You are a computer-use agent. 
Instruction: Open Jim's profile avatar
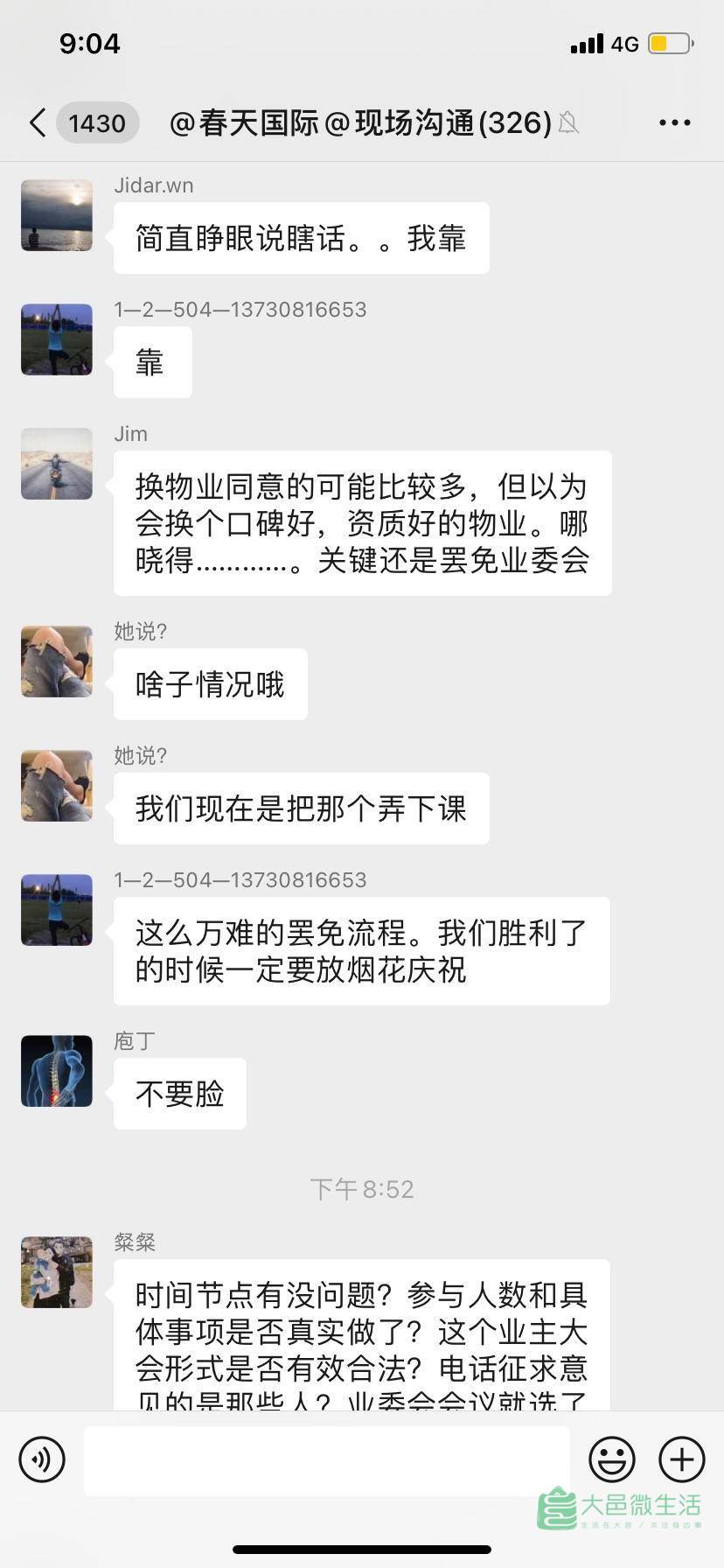[57, 464]
